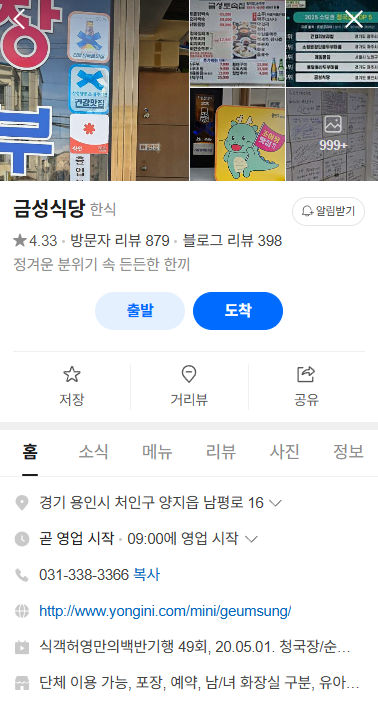Go back with the top-left arrow

pyautogui.click(x=19, y=19)
